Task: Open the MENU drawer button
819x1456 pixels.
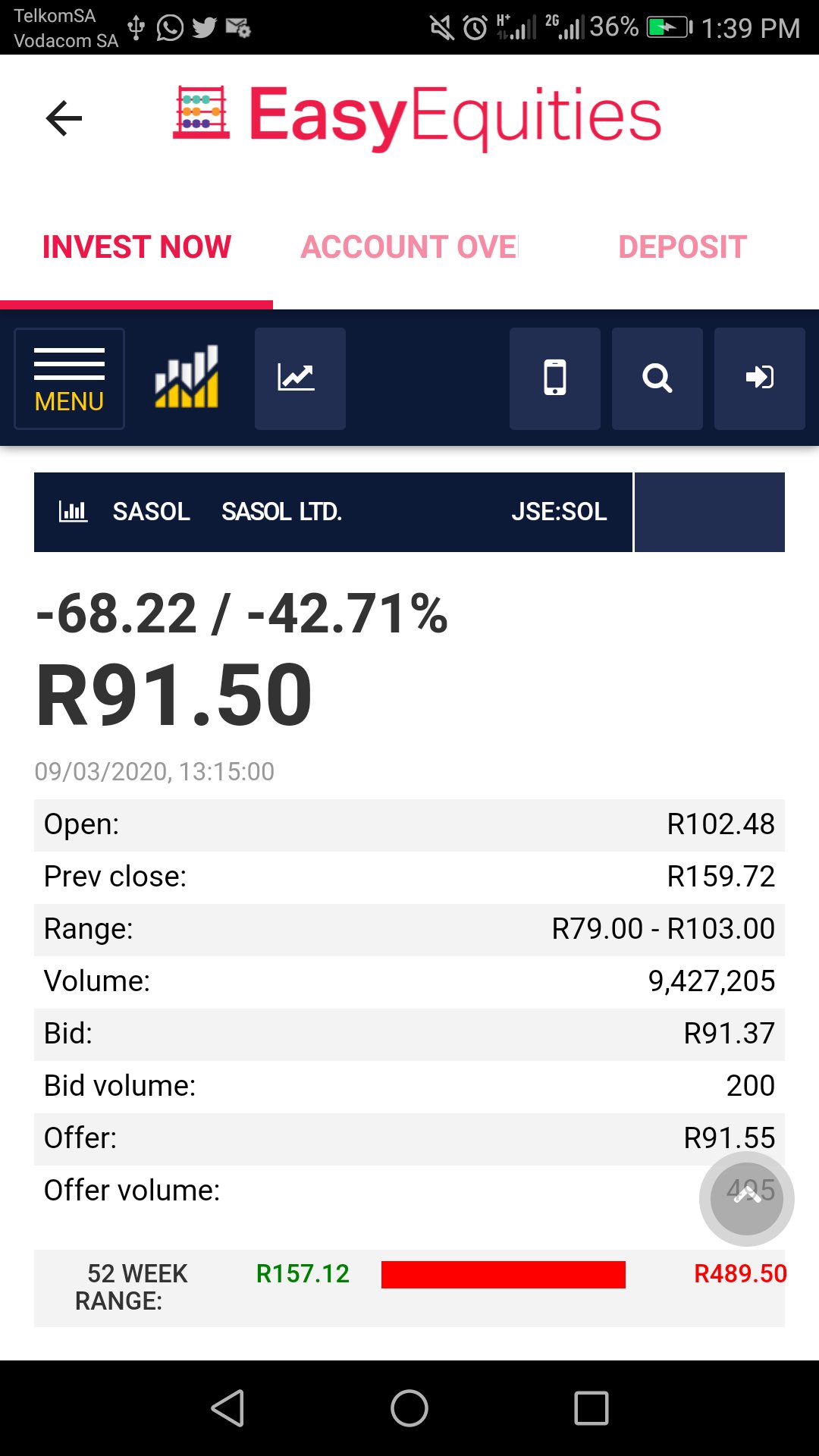Action: (x=69, y=378)
